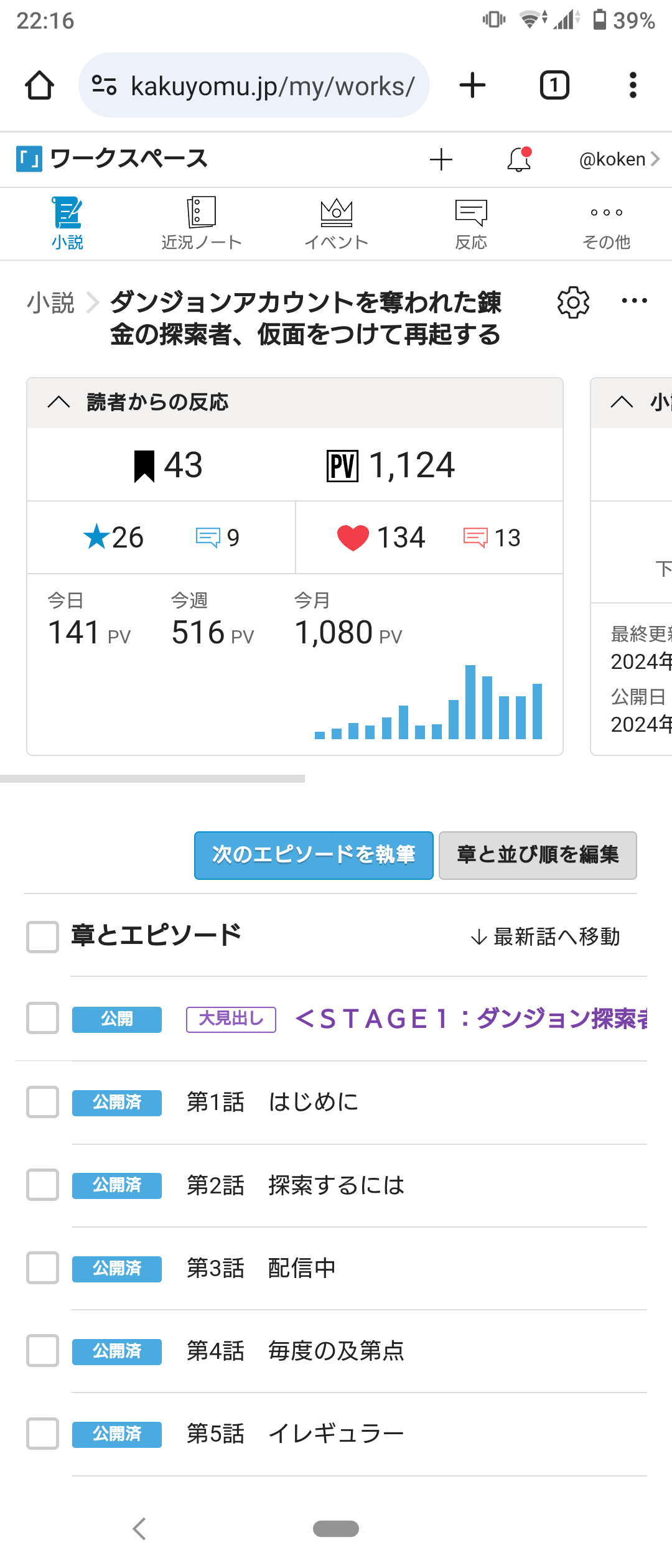Open episode 第1話 はじめに
This screenshot has width=672, height=1568.
(273, 1102)
